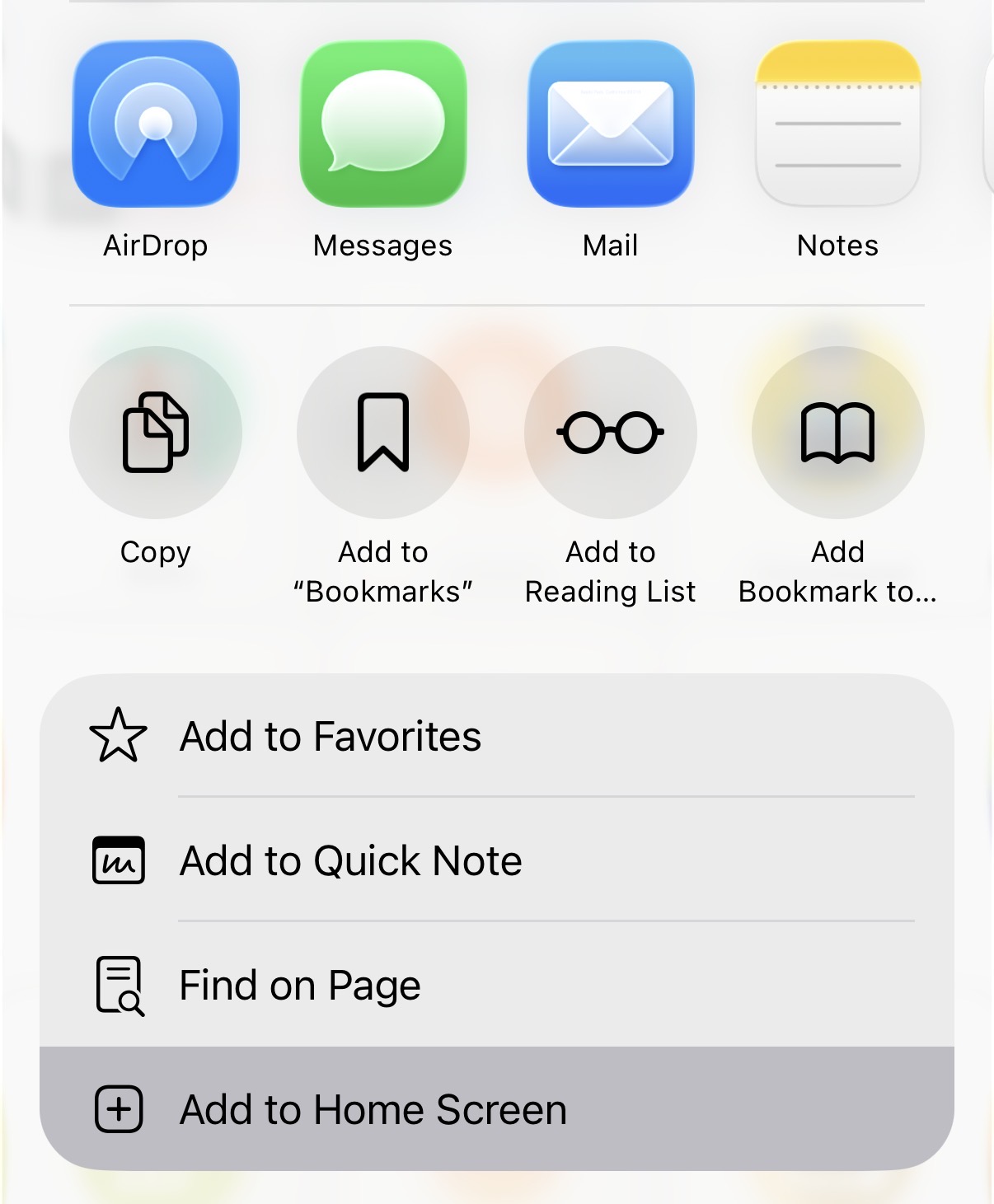The image size is (994, 1204).
Task: Select Add to Quick Note
Action: point(496,860)
